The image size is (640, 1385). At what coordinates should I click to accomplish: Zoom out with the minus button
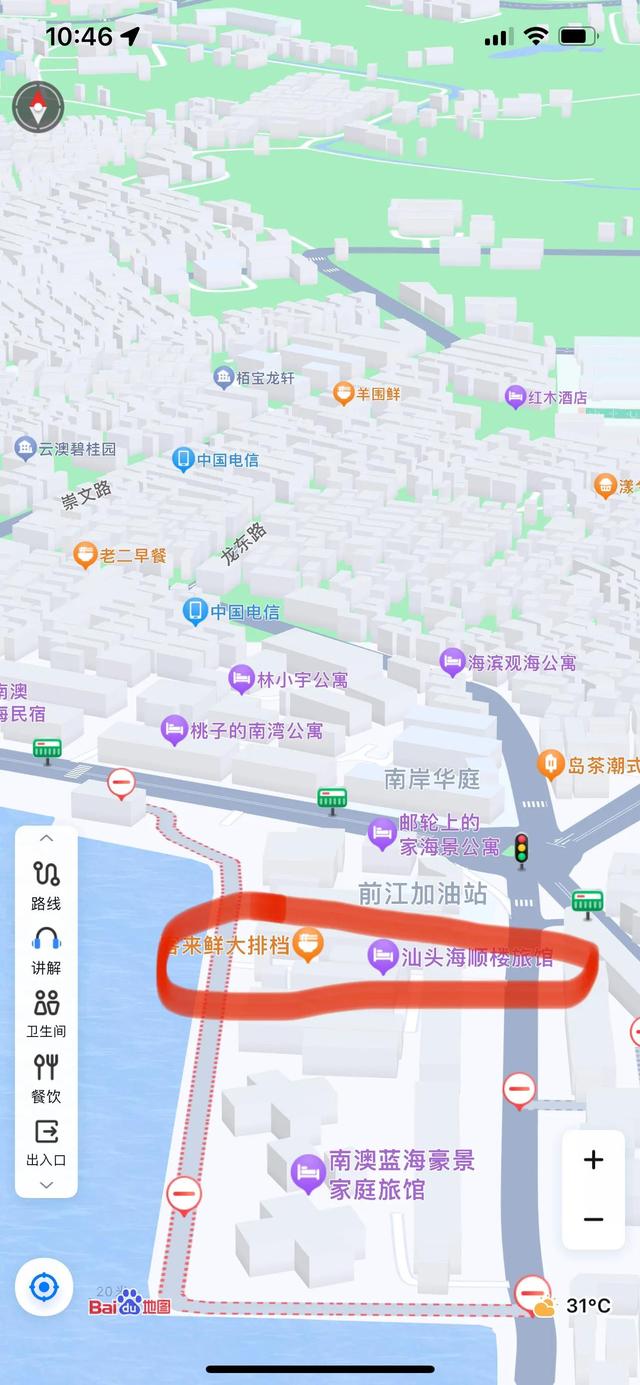point(593,1219)
